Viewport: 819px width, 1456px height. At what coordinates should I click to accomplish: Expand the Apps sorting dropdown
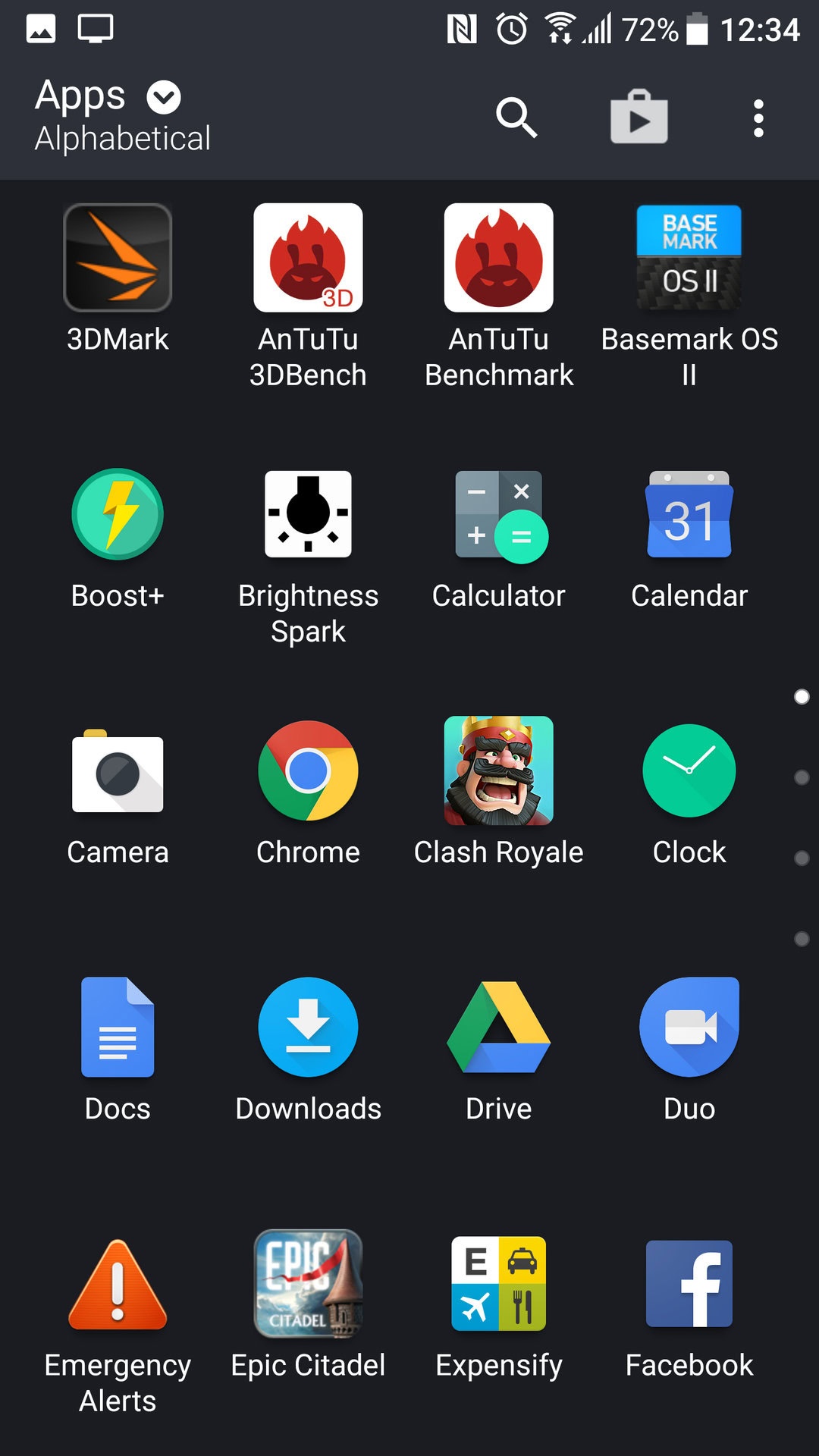[x=164, y=97]
